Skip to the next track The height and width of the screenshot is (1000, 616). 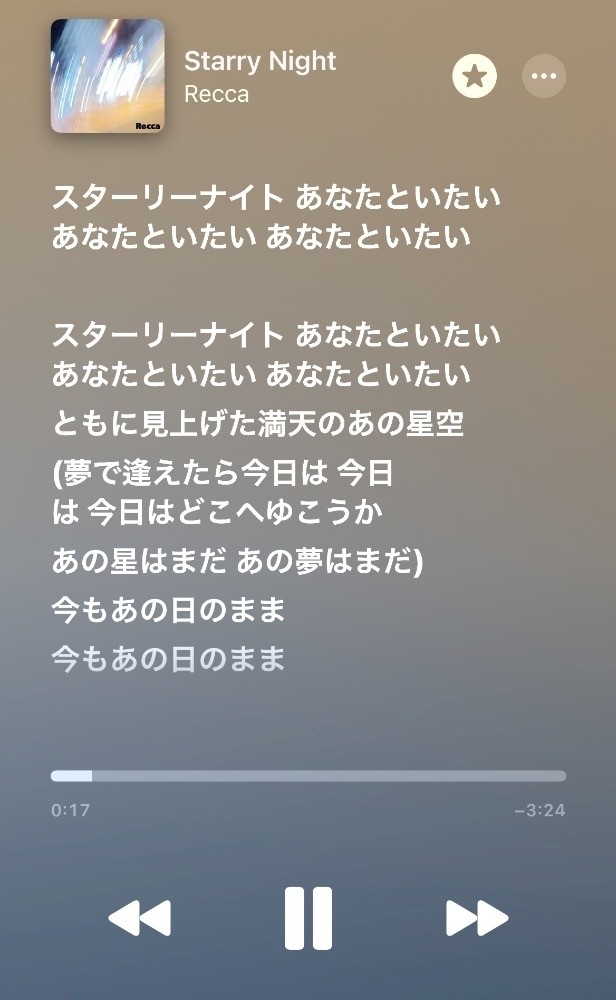click(477, 918)
